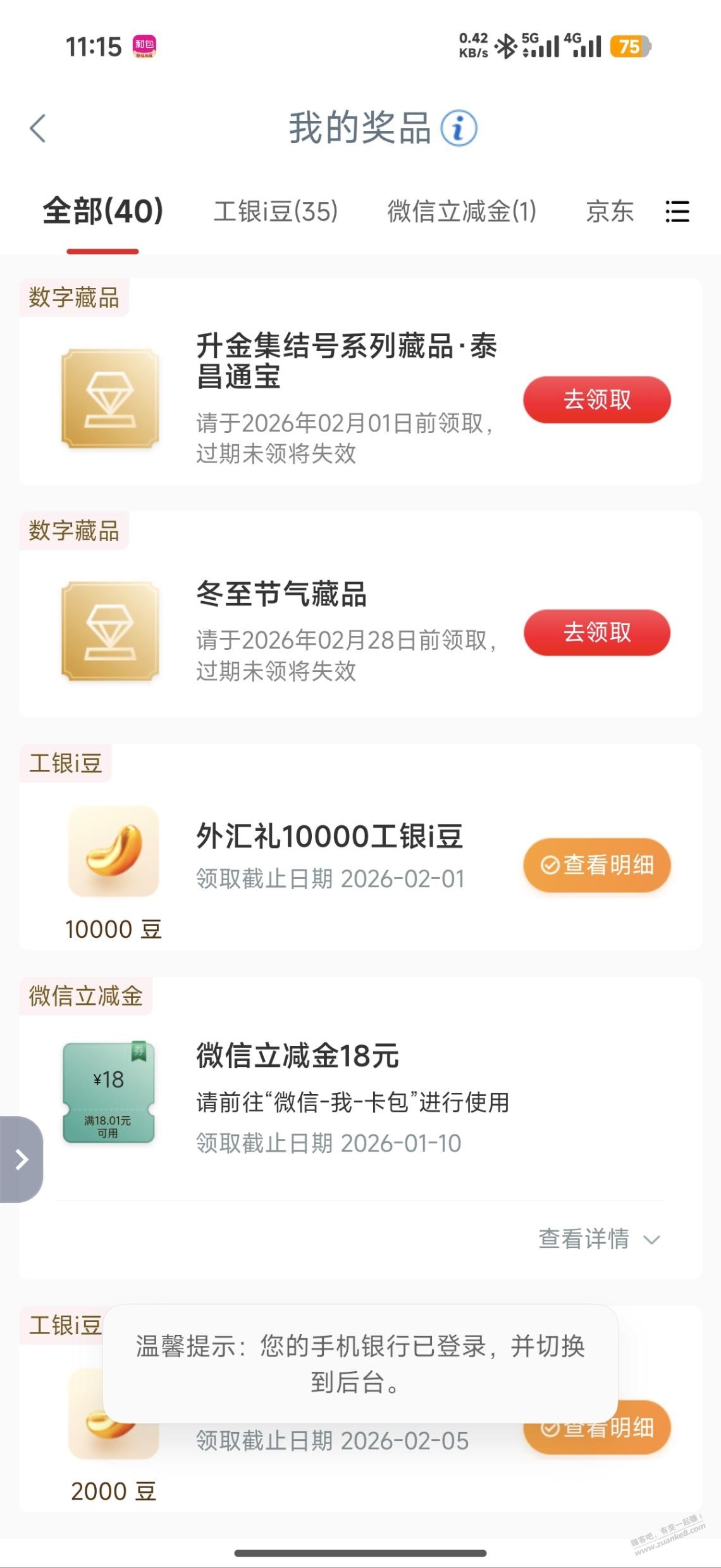Tap 去领取 for 升金集结号系列藏品·泰昌通宝

(596, 400)
